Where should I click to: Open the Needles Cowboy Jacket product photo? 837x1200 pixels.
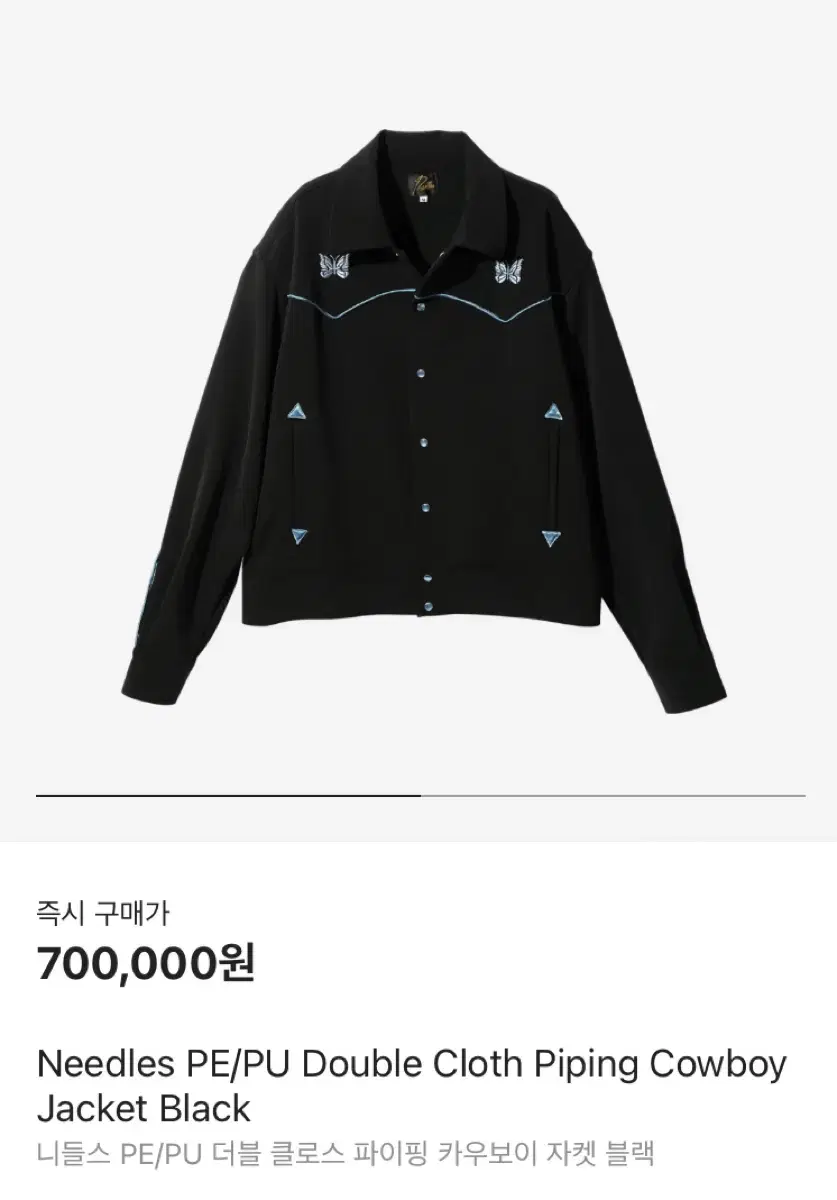click(418, 420)
